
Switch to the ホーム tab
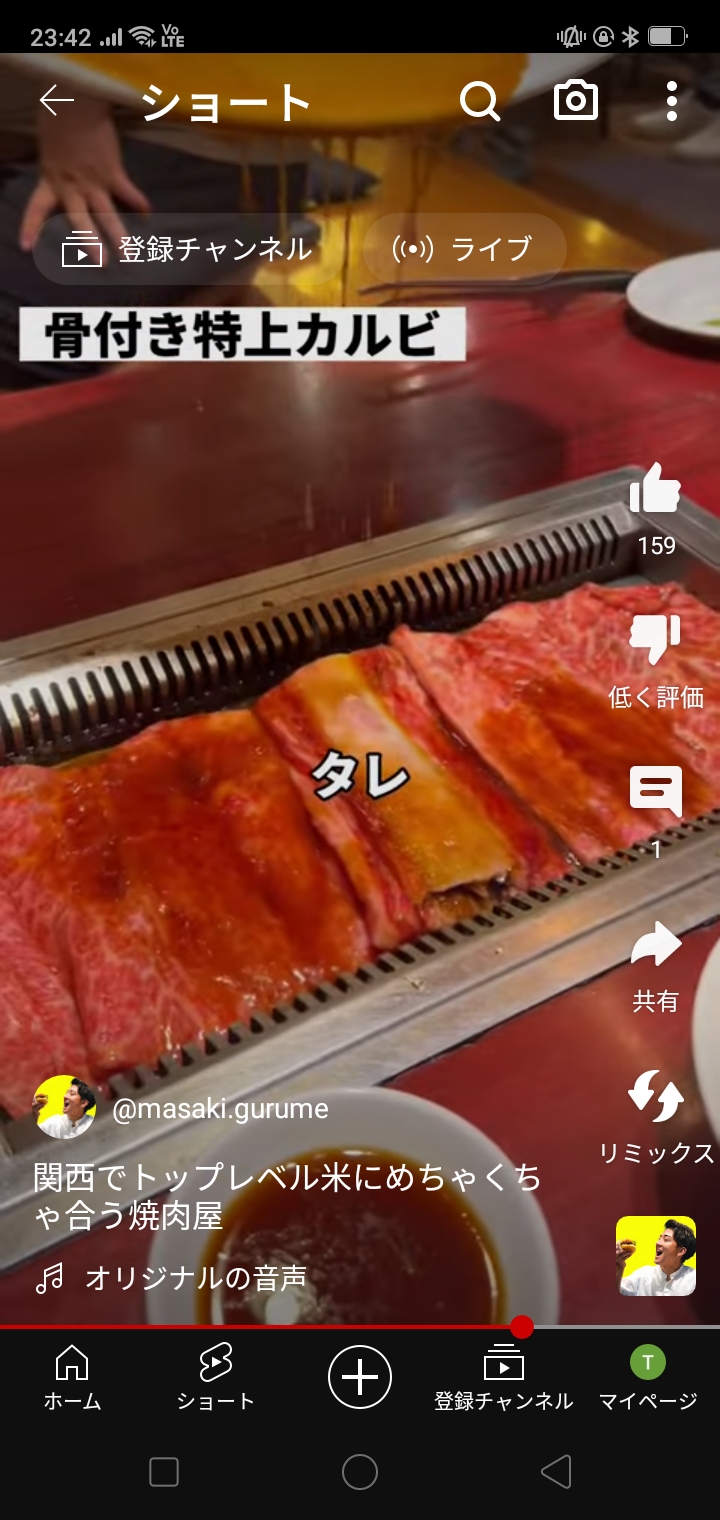72,1377
